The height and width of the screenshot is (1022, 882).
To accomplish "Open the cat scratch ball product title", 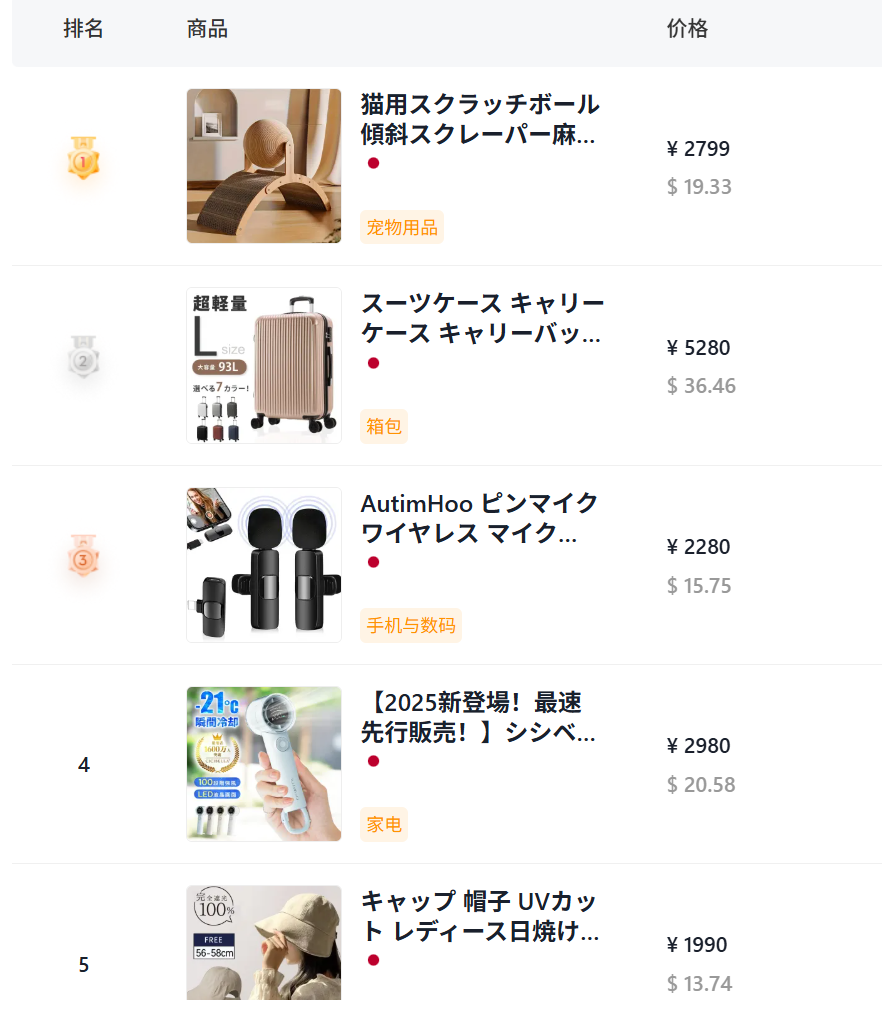I will 478,119.
